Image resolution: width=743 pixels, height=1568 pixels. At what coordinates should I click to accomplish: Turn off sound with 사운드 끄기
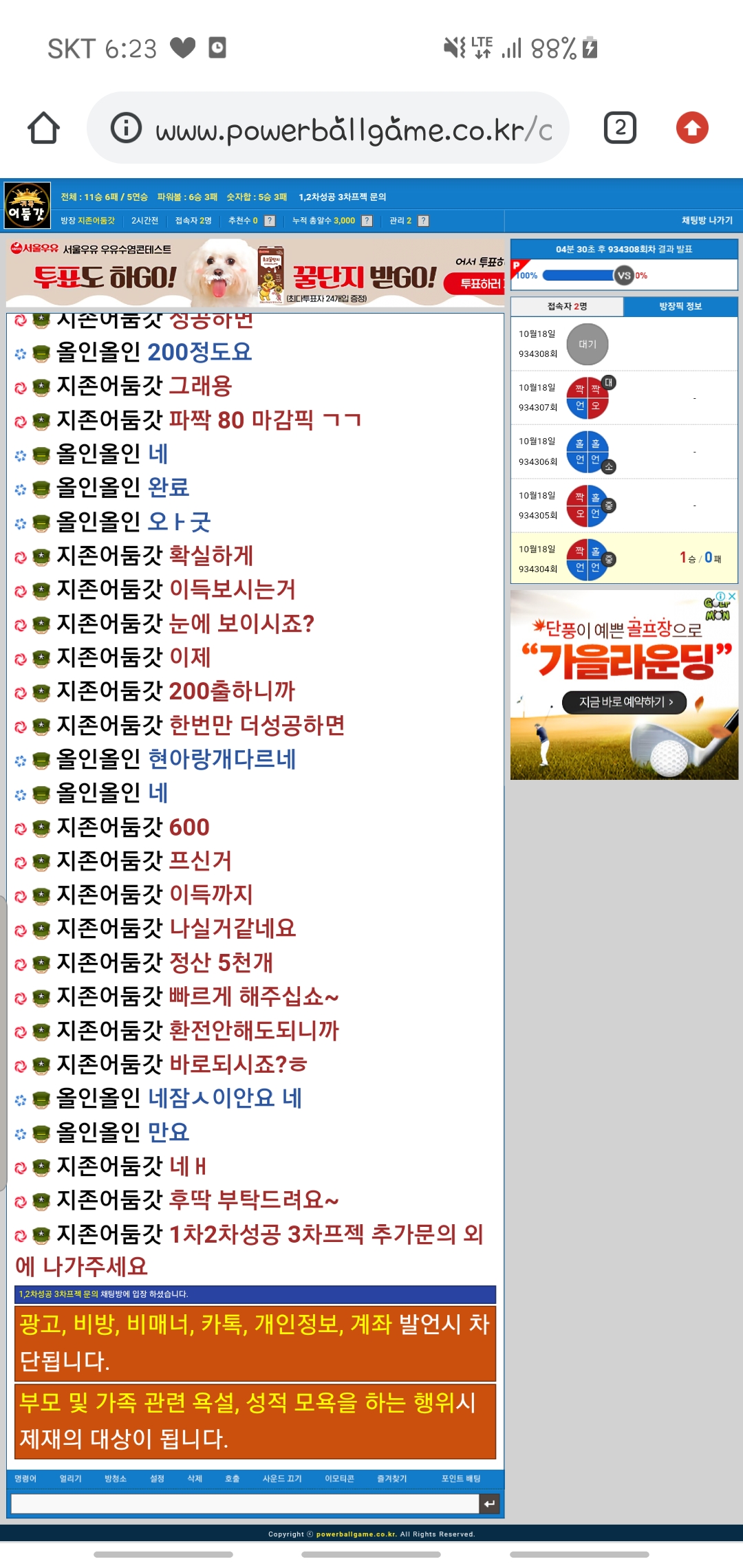click(282, 1479)
